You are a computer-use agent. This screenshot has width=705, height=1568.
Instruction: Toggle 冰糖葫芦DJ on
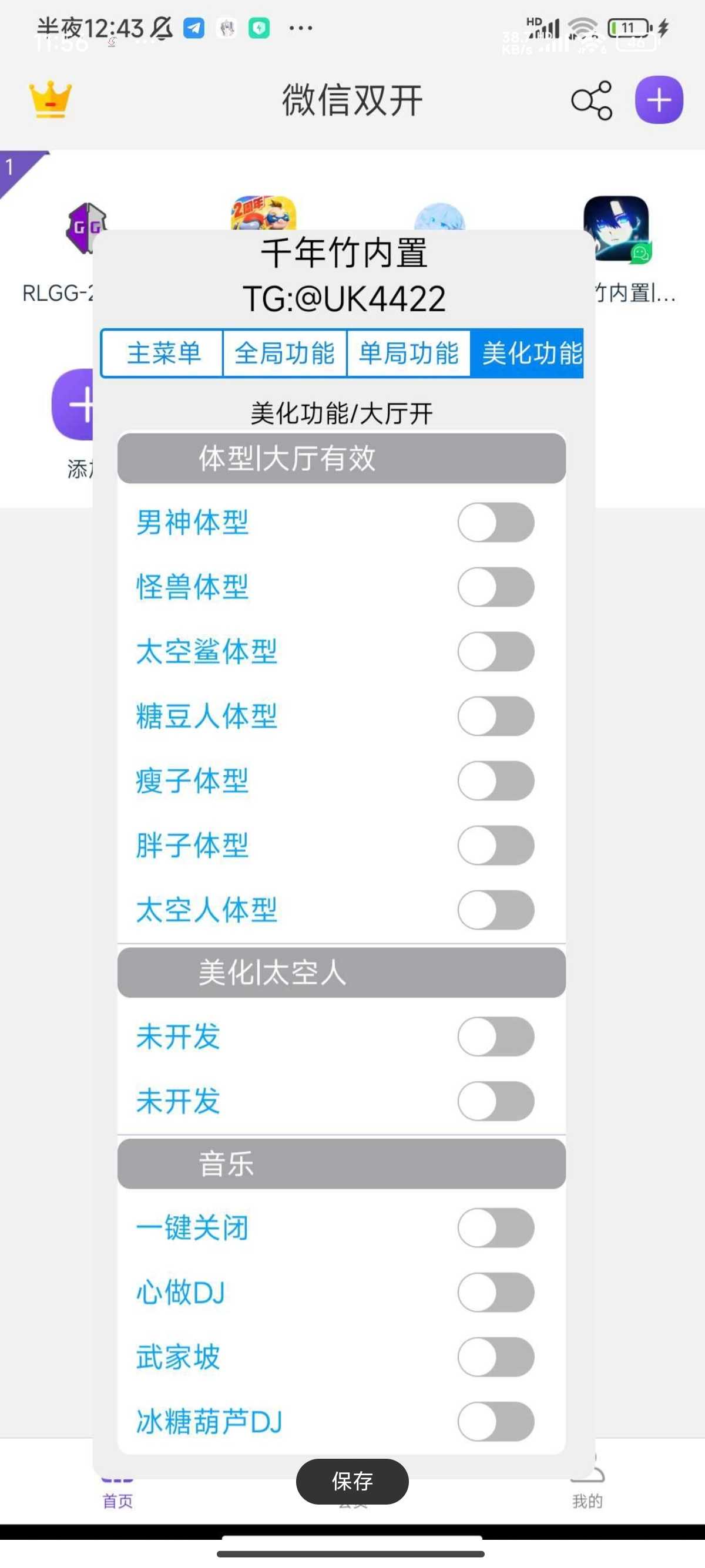click(496, 1421)
